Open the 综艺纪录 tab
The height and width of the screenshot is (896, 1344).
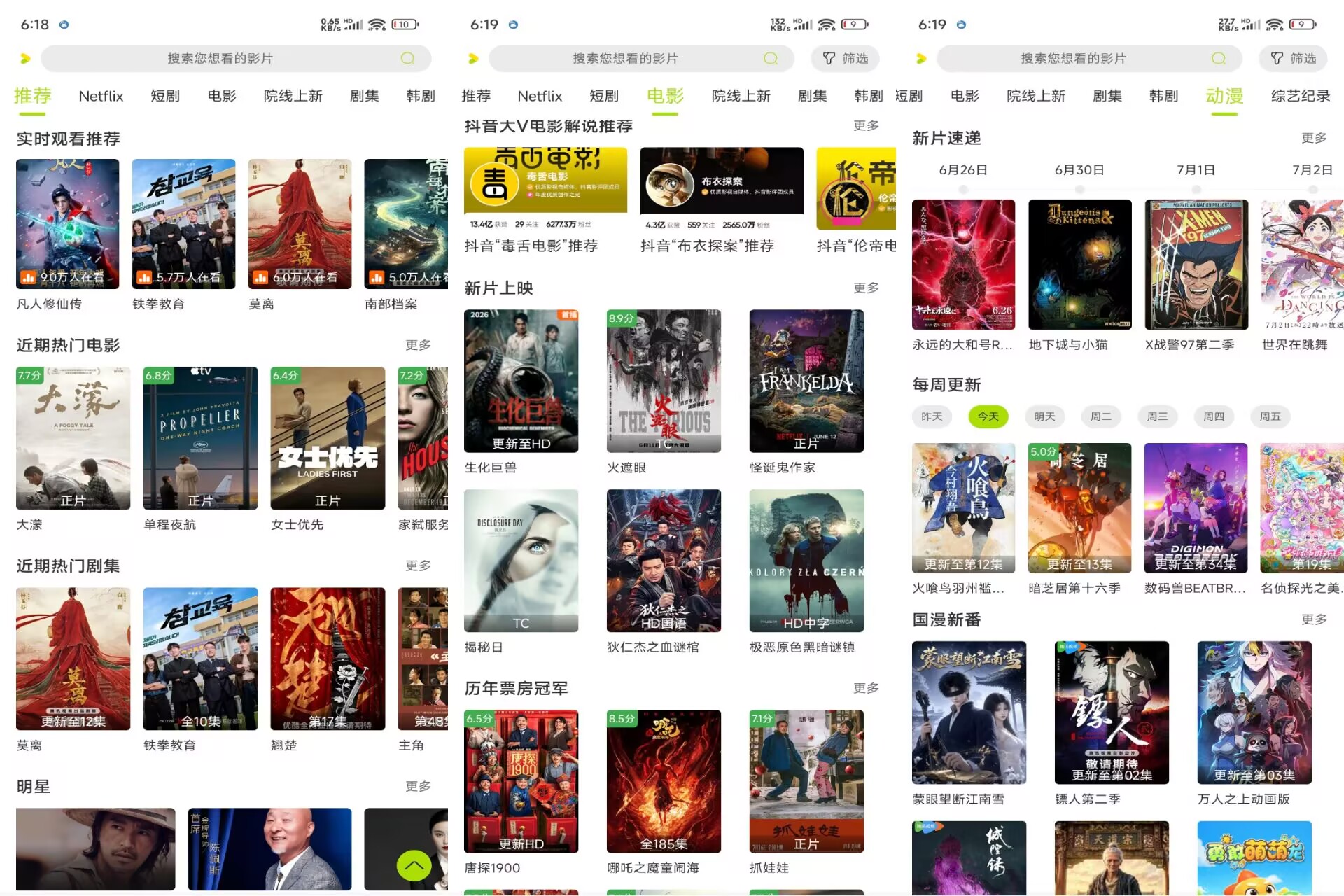point(1300,96)
